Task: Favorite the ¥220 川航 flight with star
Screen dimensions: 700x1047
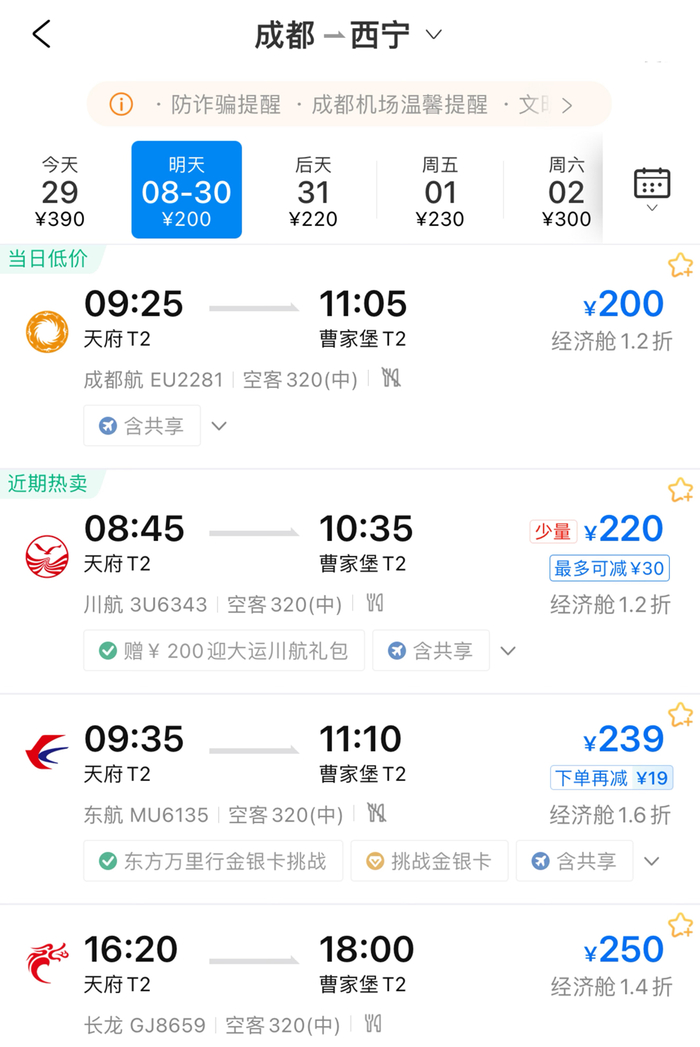Action: pyautogui.click(x=680, y=490)
